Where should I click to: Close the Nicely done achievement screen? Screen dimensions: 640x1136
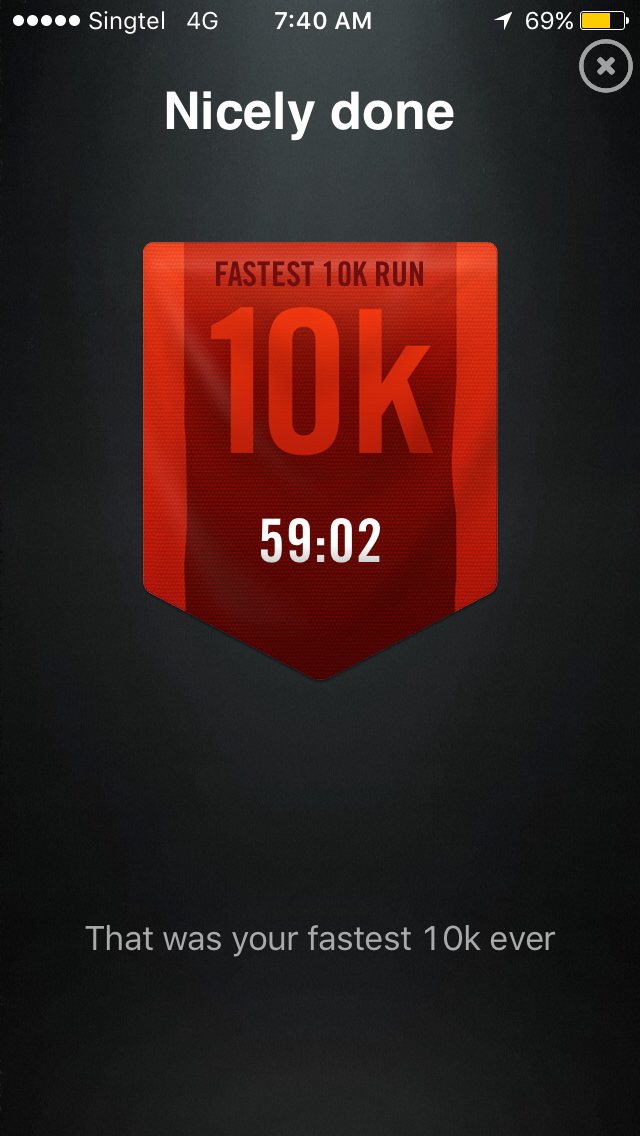[604, 67]
